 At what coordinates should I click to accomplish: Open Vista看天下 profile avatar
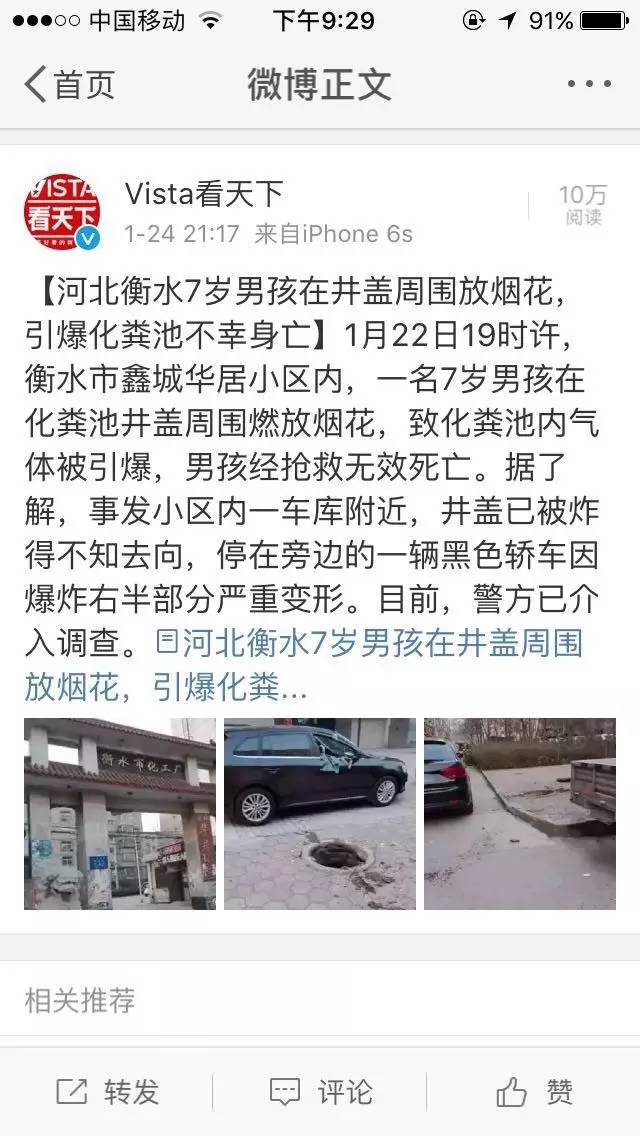tap(62, 211)
